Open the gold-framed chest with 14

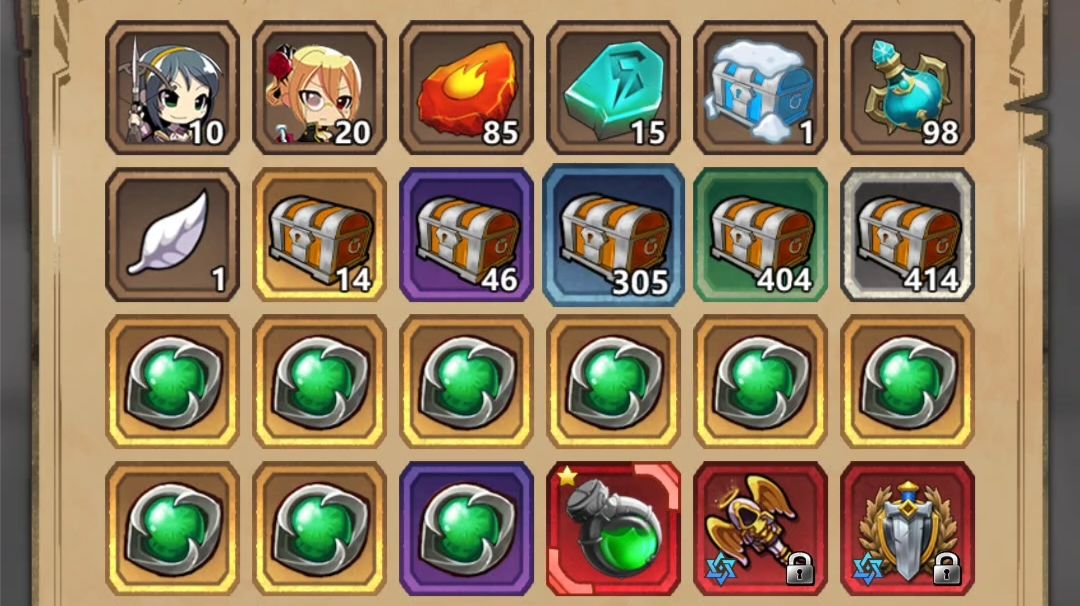tap(320, 235)
